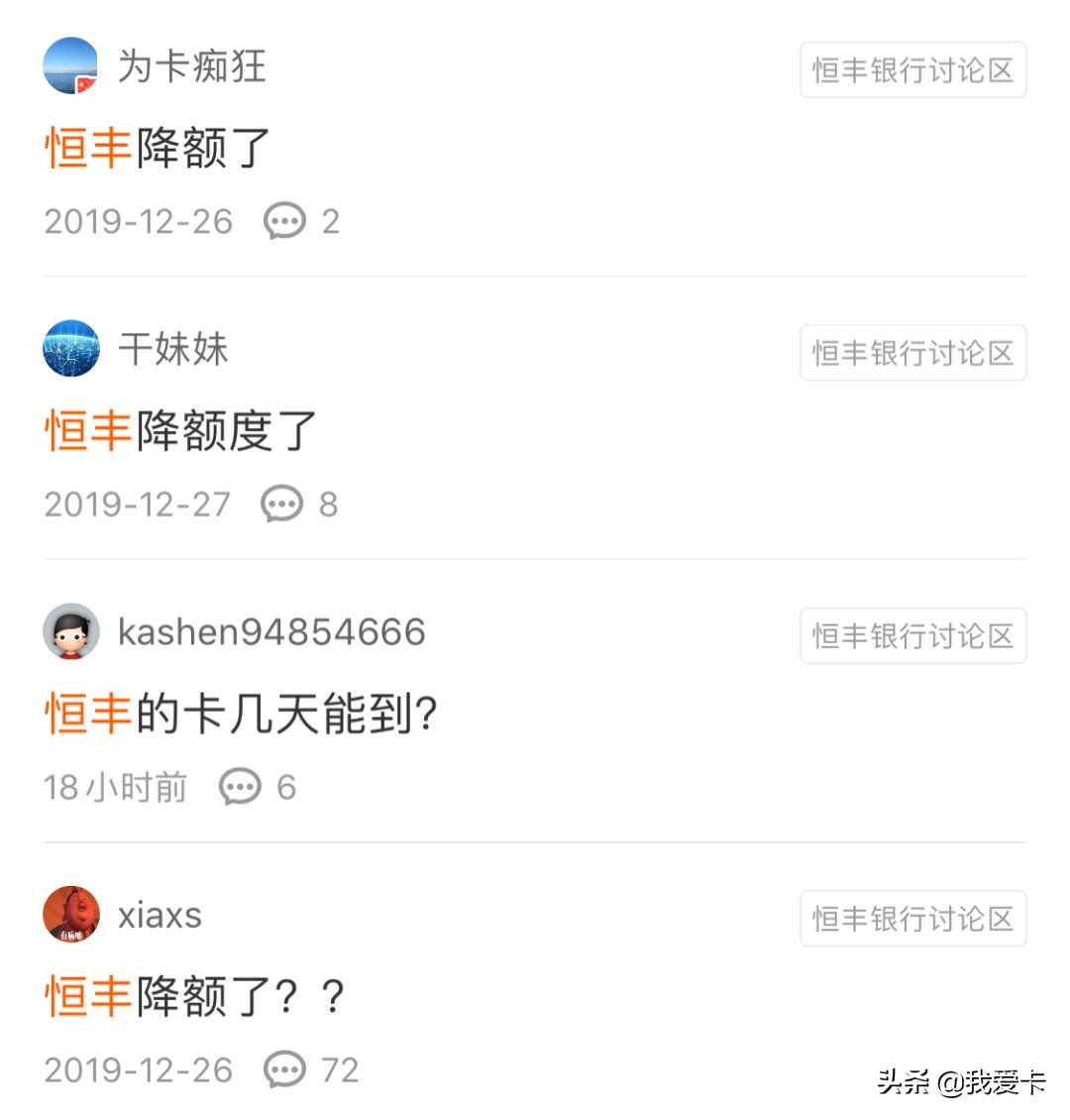Open 恒丰银行讨论区 tag next to 干妹妹's post
Image resolution: width=1070 pixels, height=1120 pixels.
pos(912,352)
